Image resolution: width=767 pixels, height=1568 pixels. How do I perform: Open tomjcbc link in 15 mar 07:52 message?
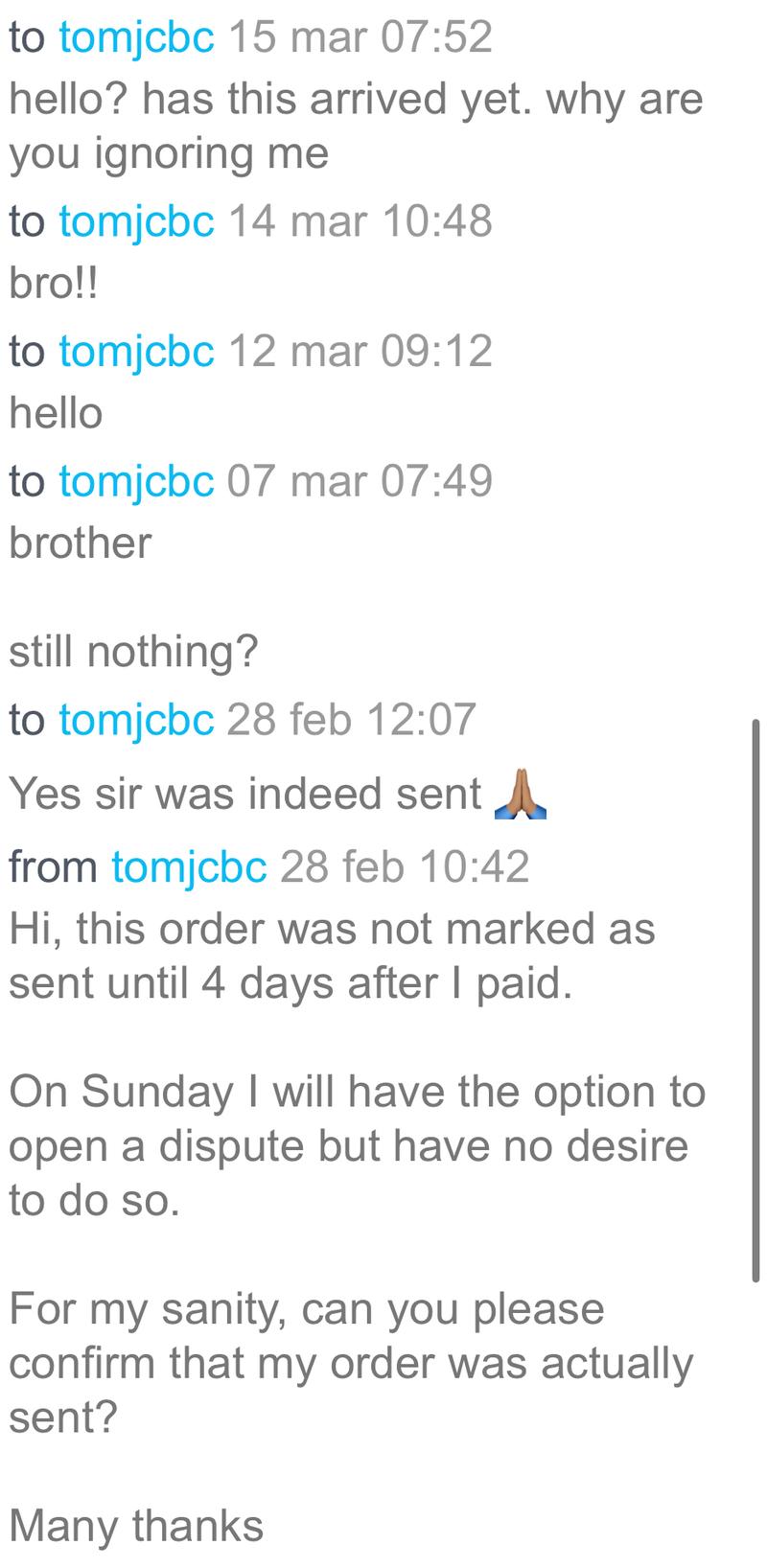tap(136, 37)
